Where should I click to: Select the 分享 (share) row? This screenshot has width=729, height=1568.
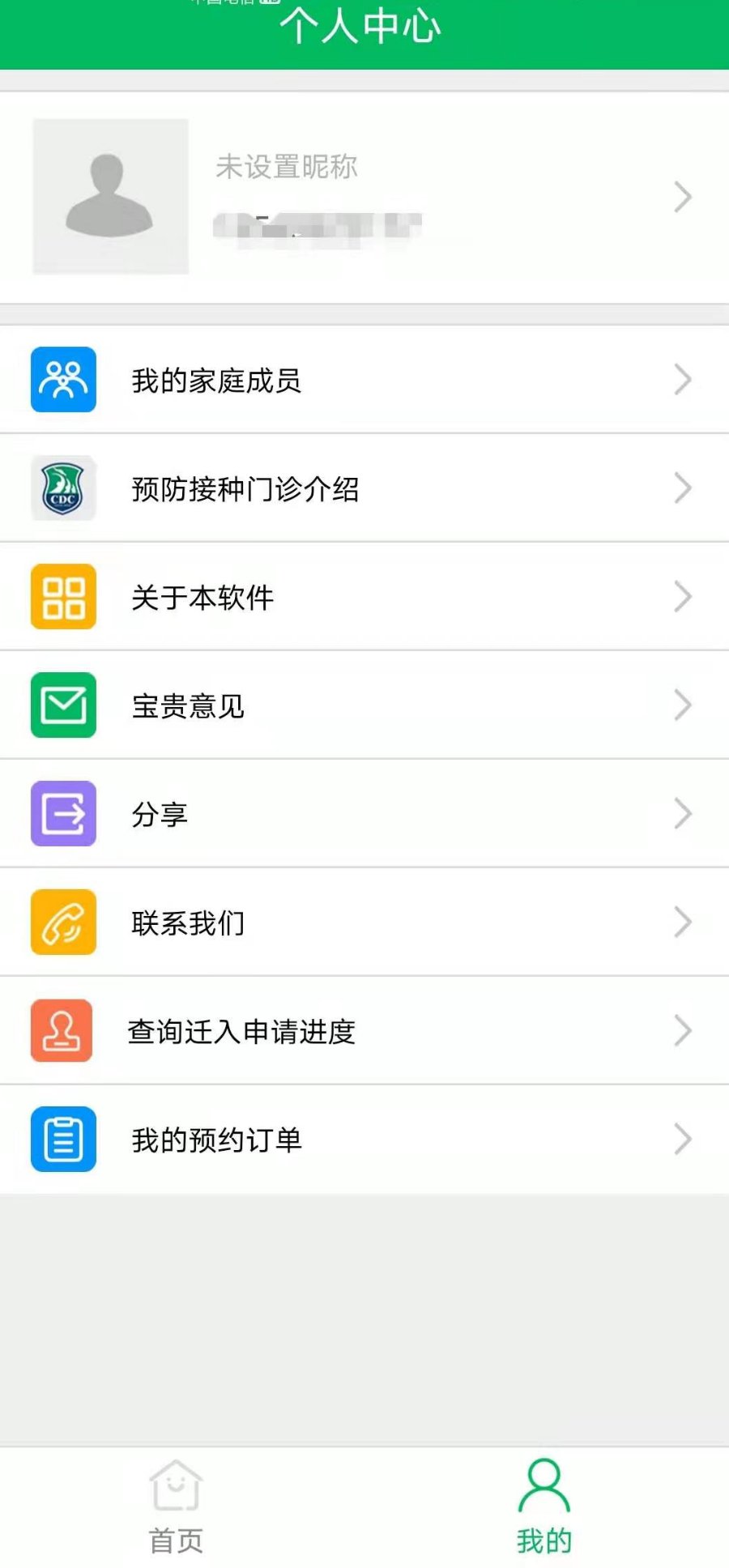364,814
